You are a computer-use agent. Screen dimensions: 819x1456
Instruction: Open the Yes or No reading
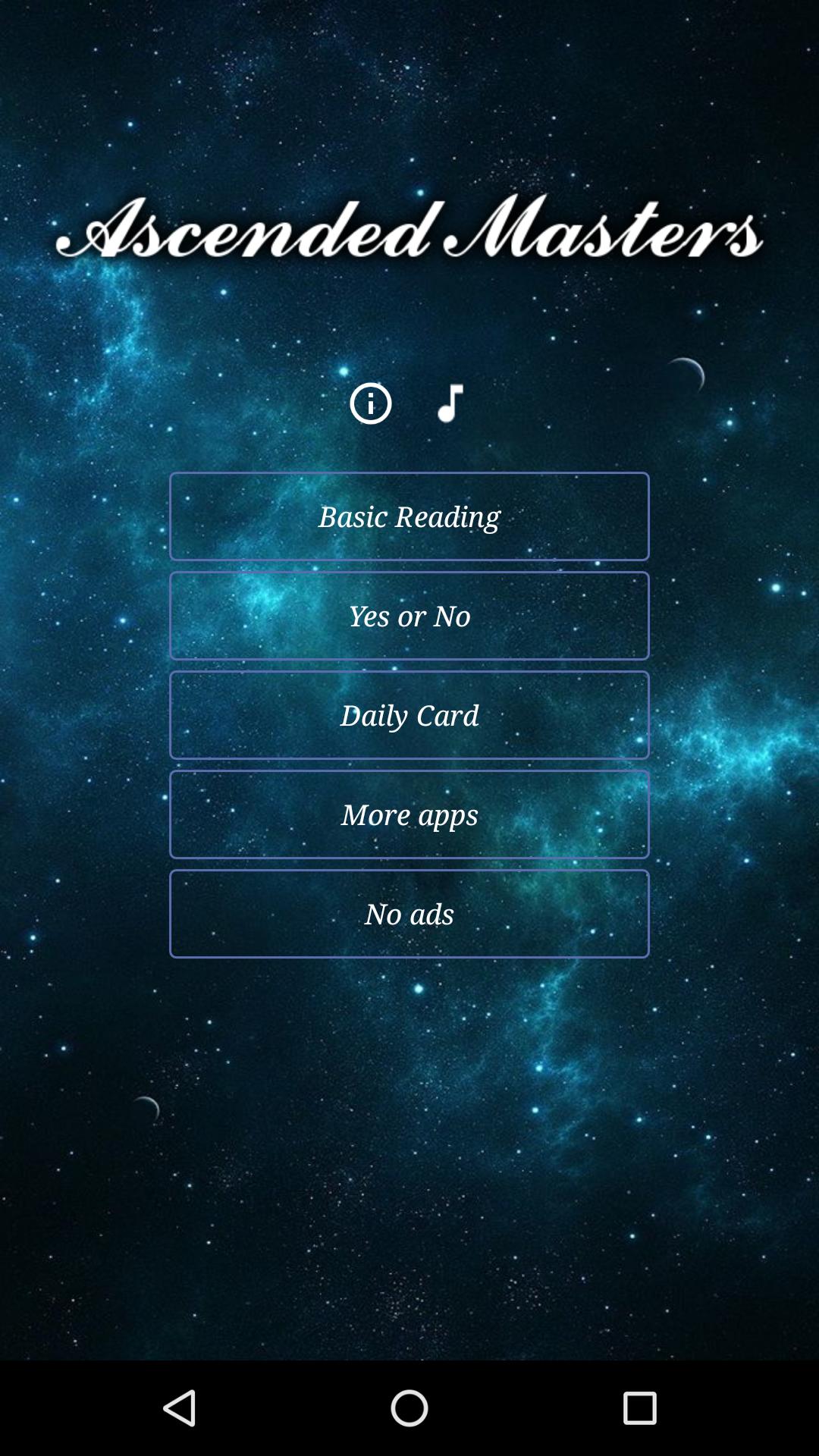[409, 616]
